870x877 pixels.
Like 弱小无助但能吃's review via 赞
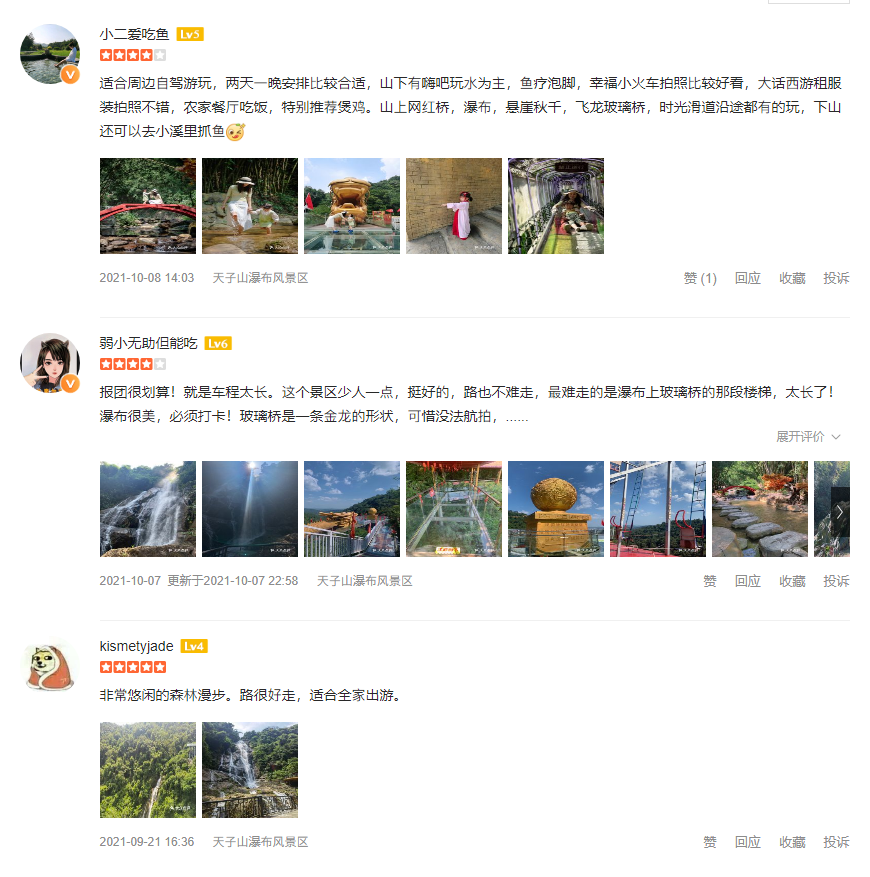click(x=710, y=581)
